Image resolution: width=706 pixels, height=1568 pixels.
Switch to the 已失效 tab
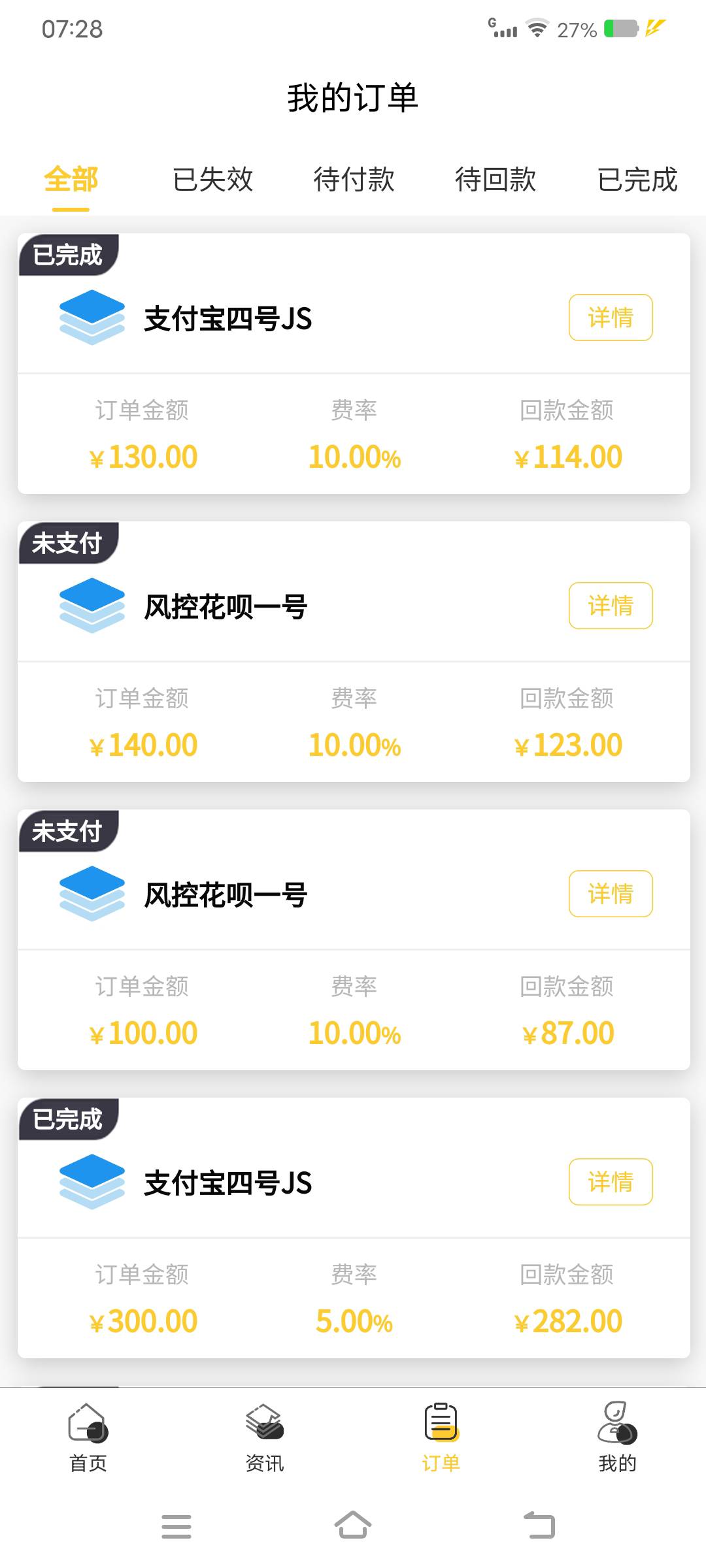(x=212, y=179)
